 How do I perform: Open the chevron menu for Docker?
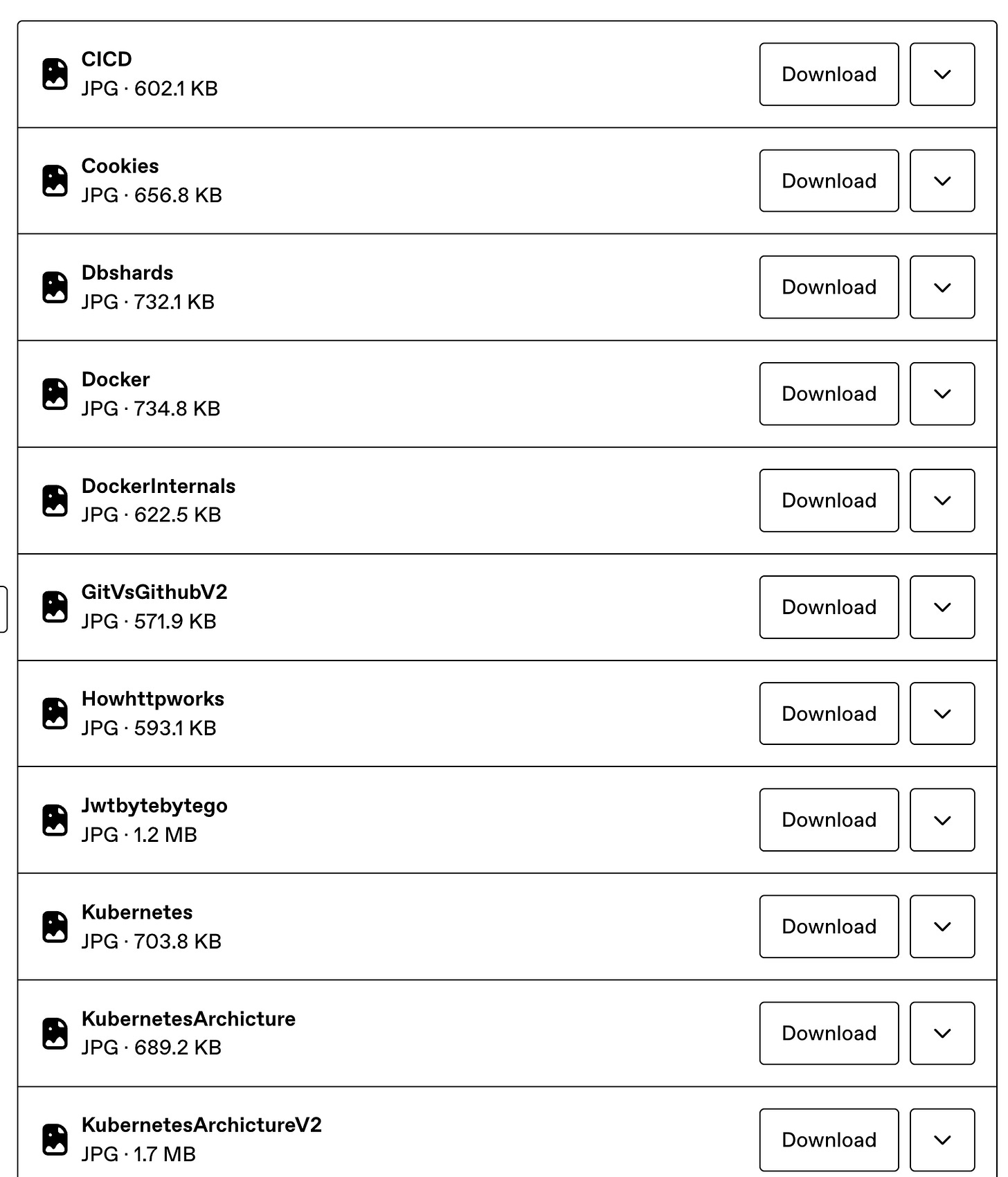coord(942,394)
